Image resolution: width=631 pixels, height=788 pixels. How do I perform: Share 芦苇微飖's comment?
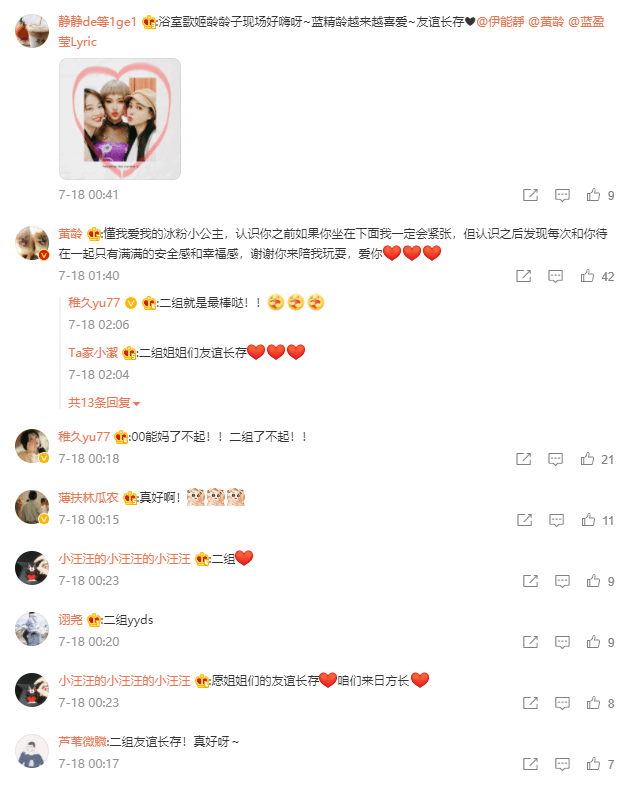530,765
